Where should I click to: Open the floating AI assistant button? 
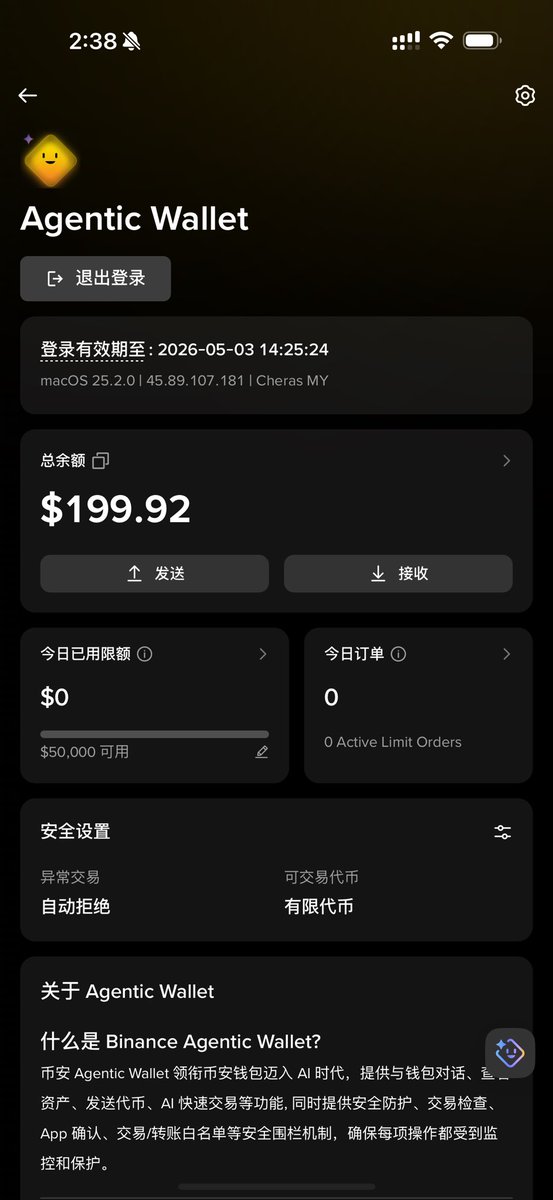pos(510,1052)
